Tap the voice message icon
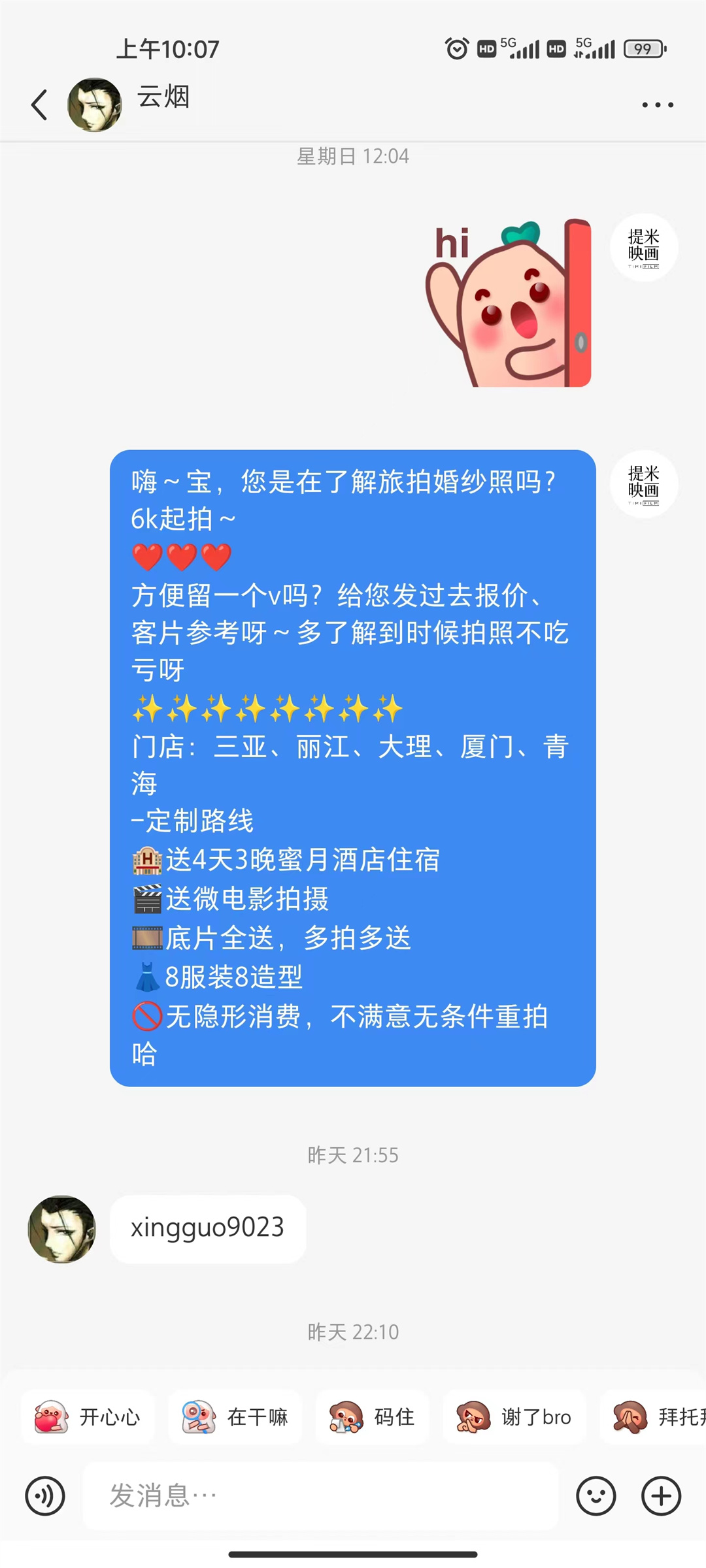The image size is (706, 1568). 45,1495
